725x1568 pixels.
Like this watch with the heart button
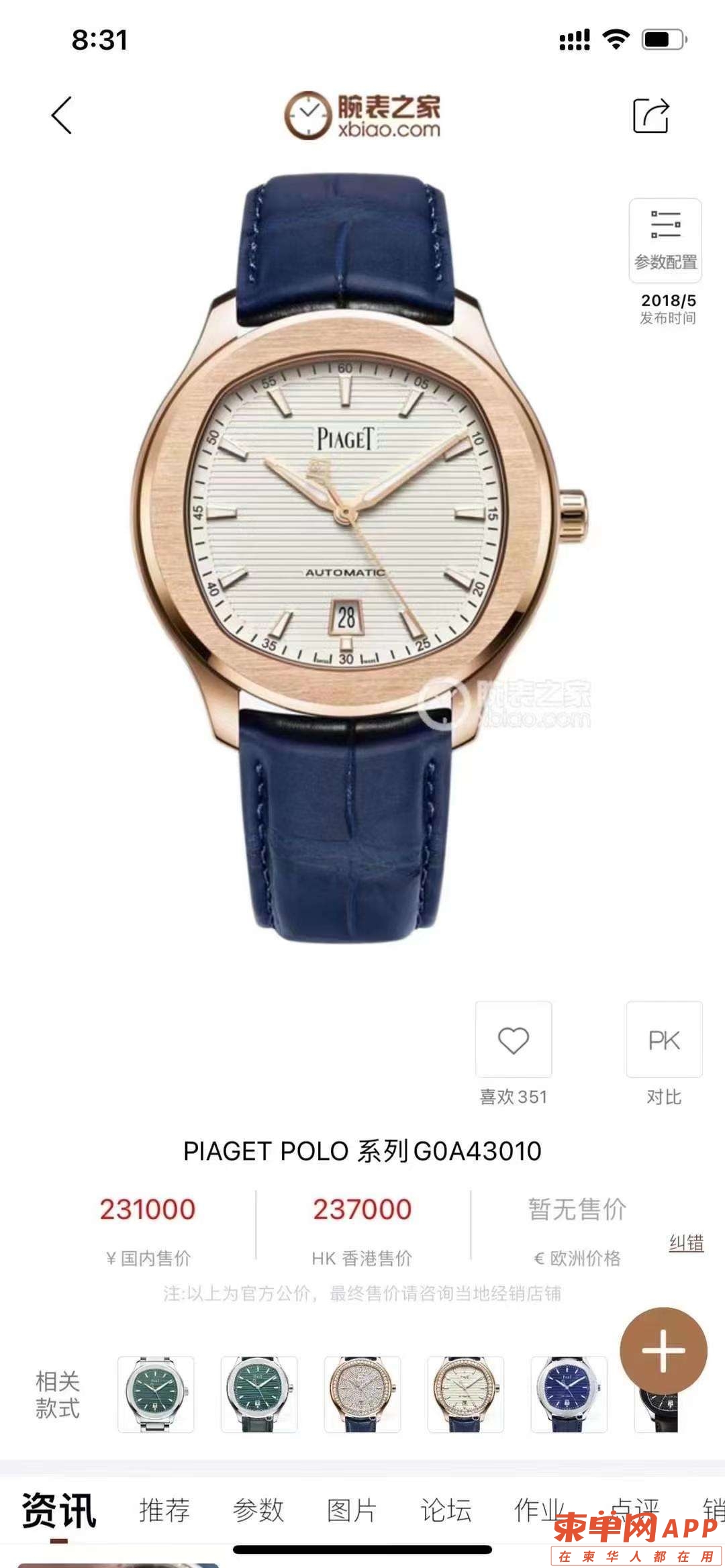click(514, 1040)
